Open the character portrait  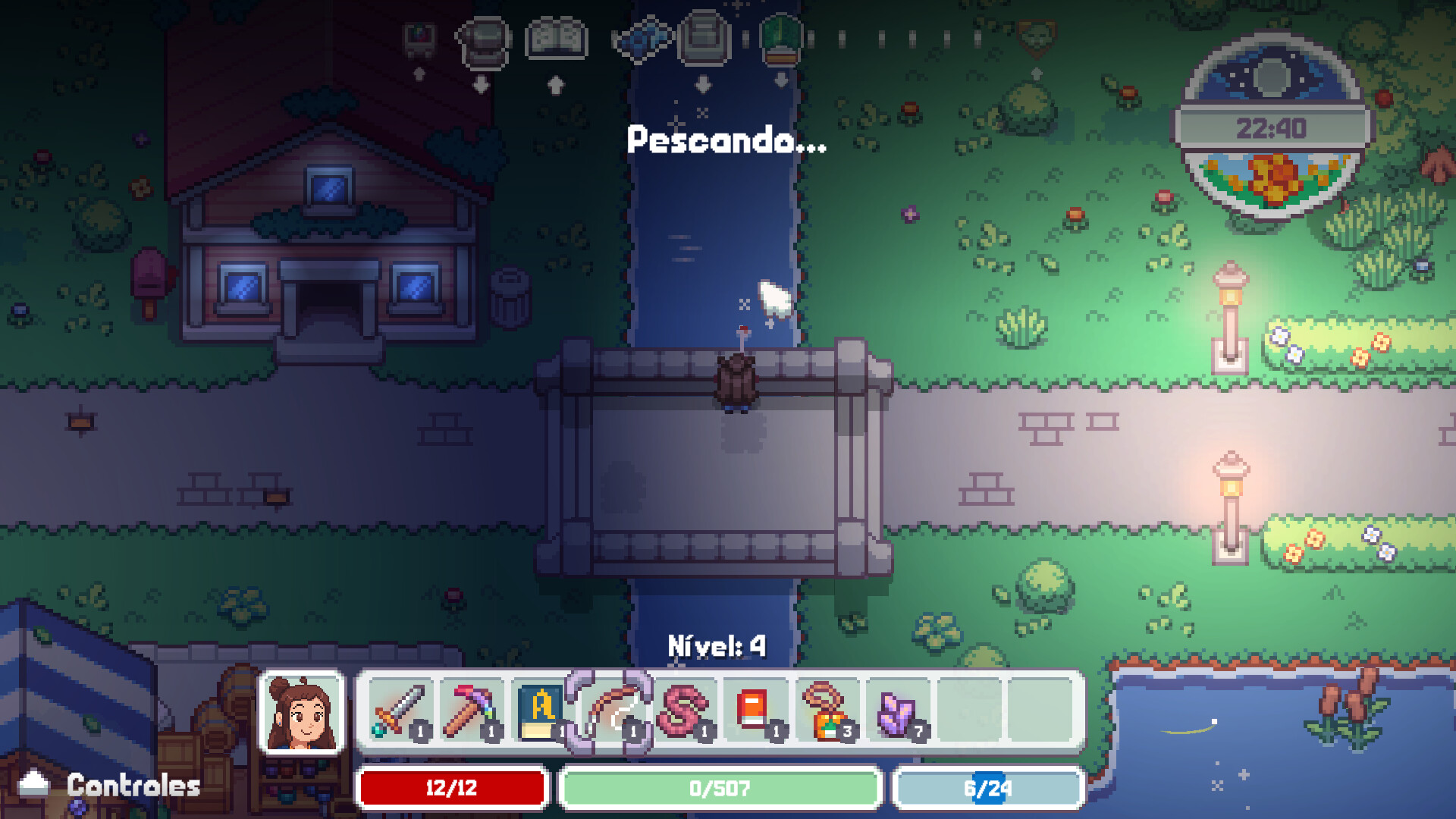(302, 713)
